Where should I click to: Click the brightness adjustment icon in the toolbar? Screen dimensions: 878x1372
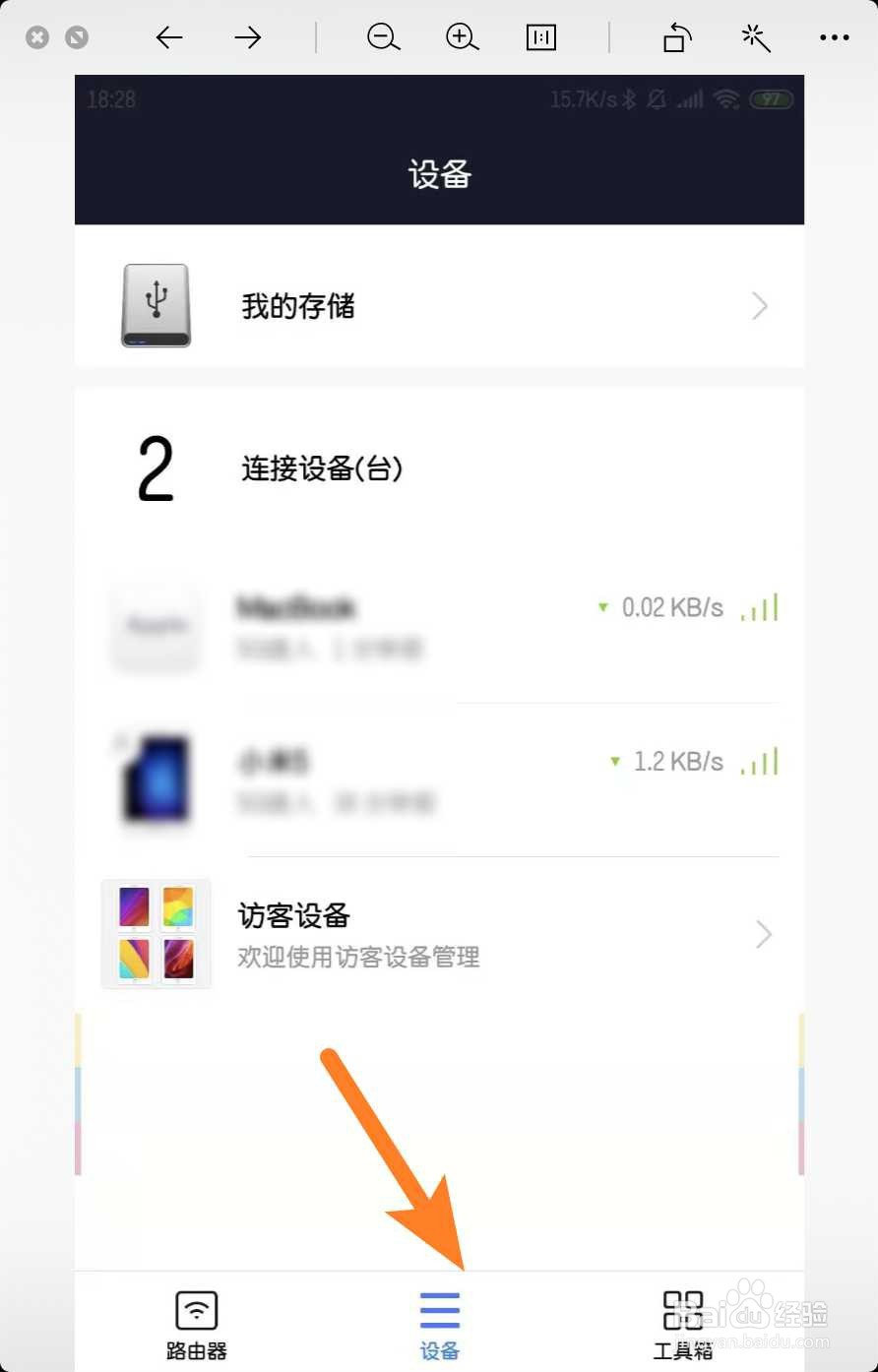click(x=754, y=37)
